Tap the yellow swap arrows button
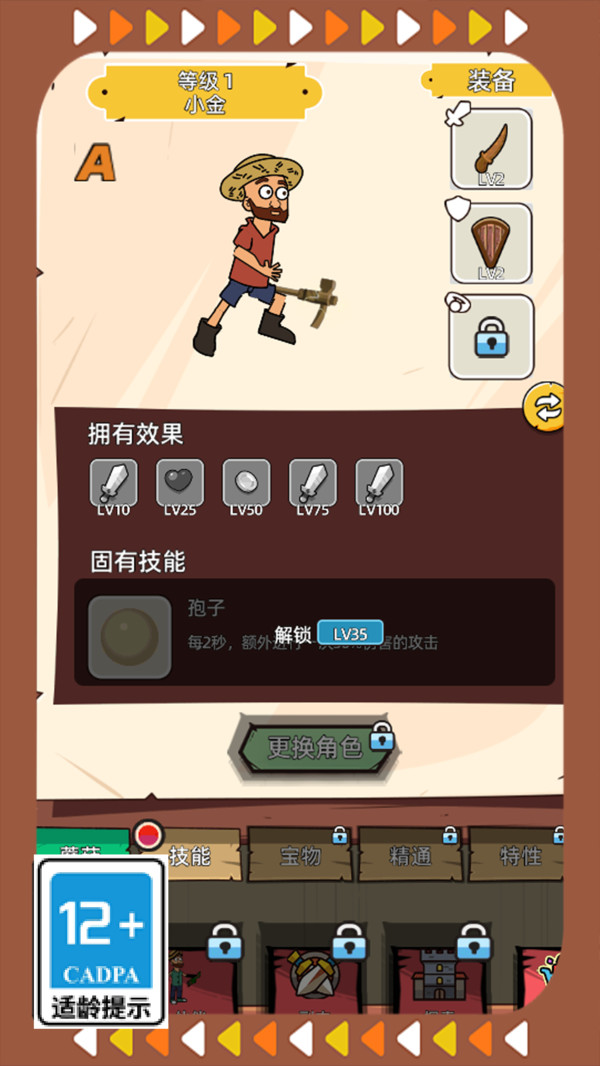 click(545, 407)
